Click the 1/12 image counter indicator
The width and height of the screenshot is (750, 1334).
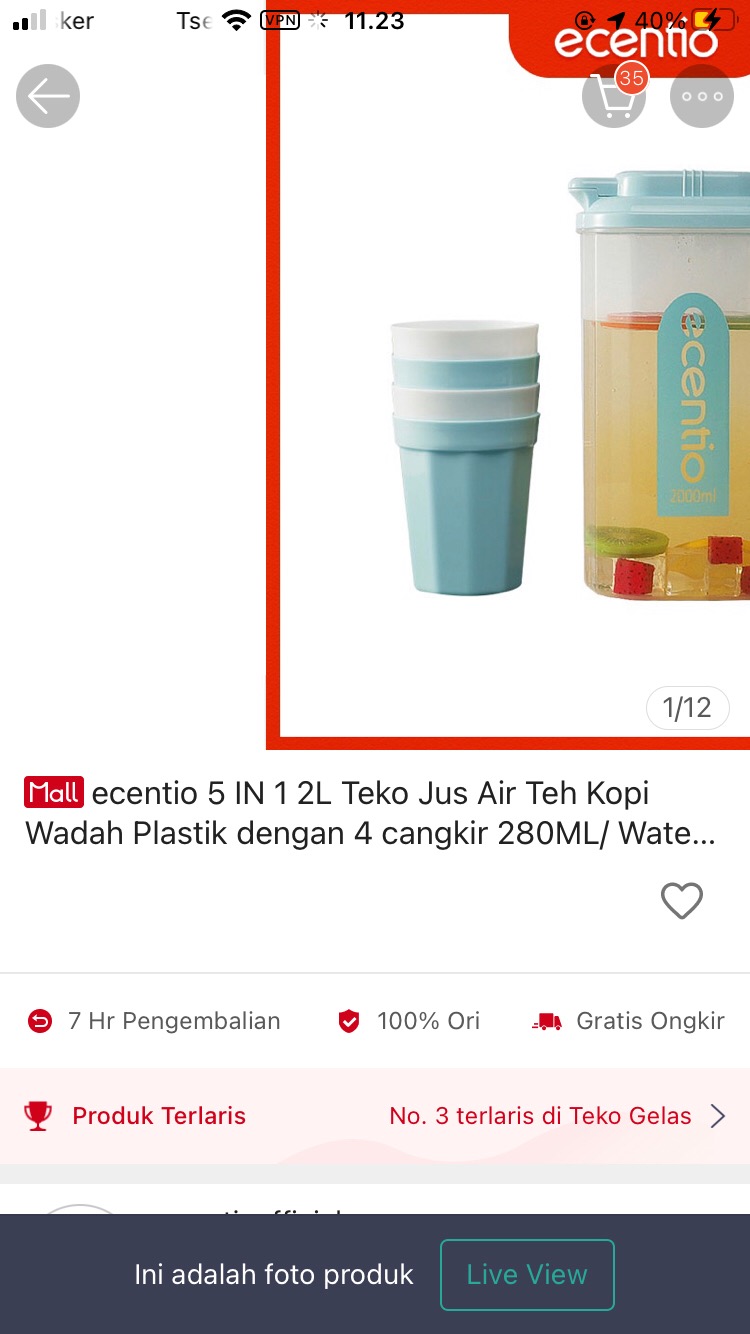[687, 706]
